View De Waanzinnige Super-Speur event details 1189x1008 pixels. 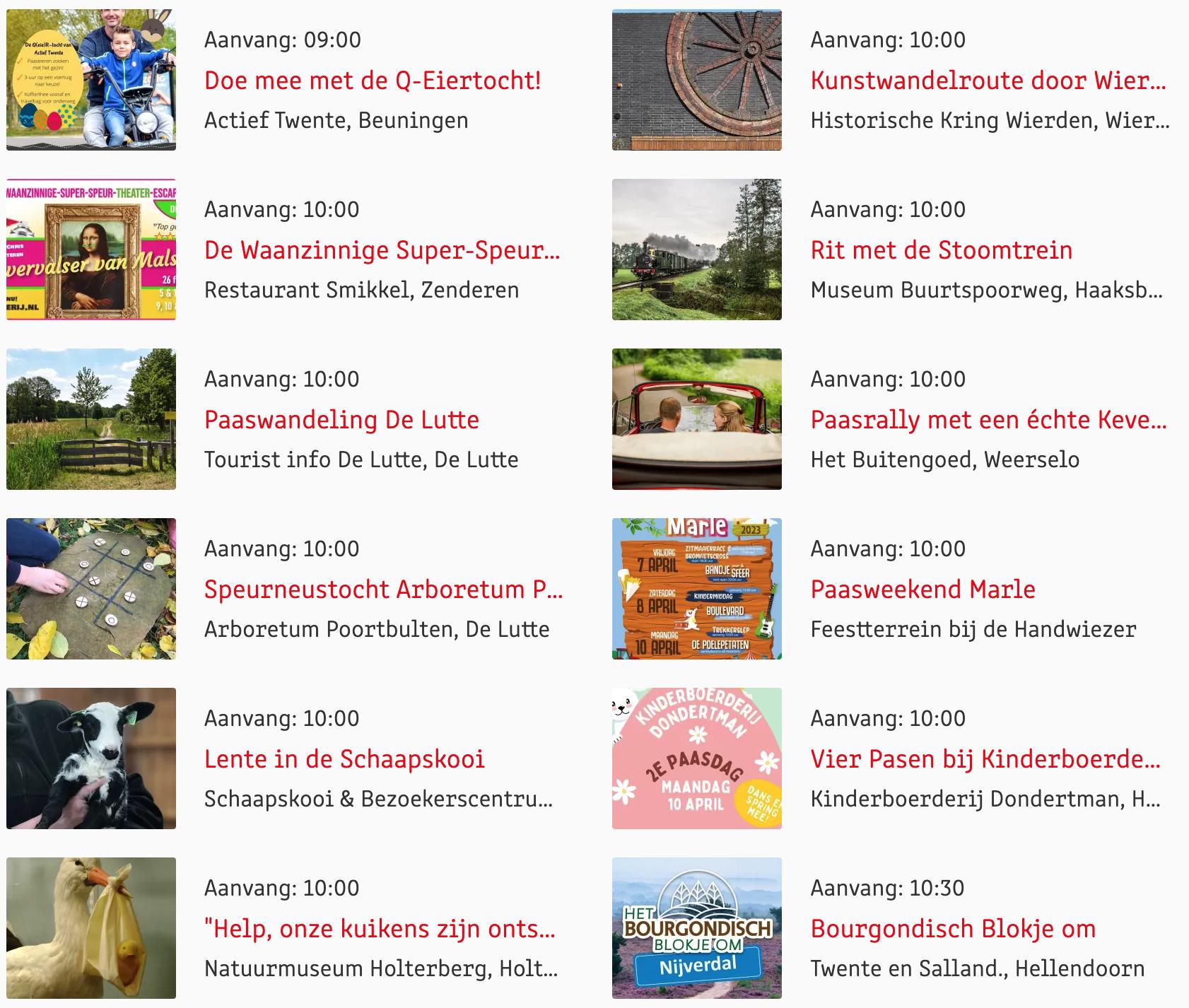point(382,250)
